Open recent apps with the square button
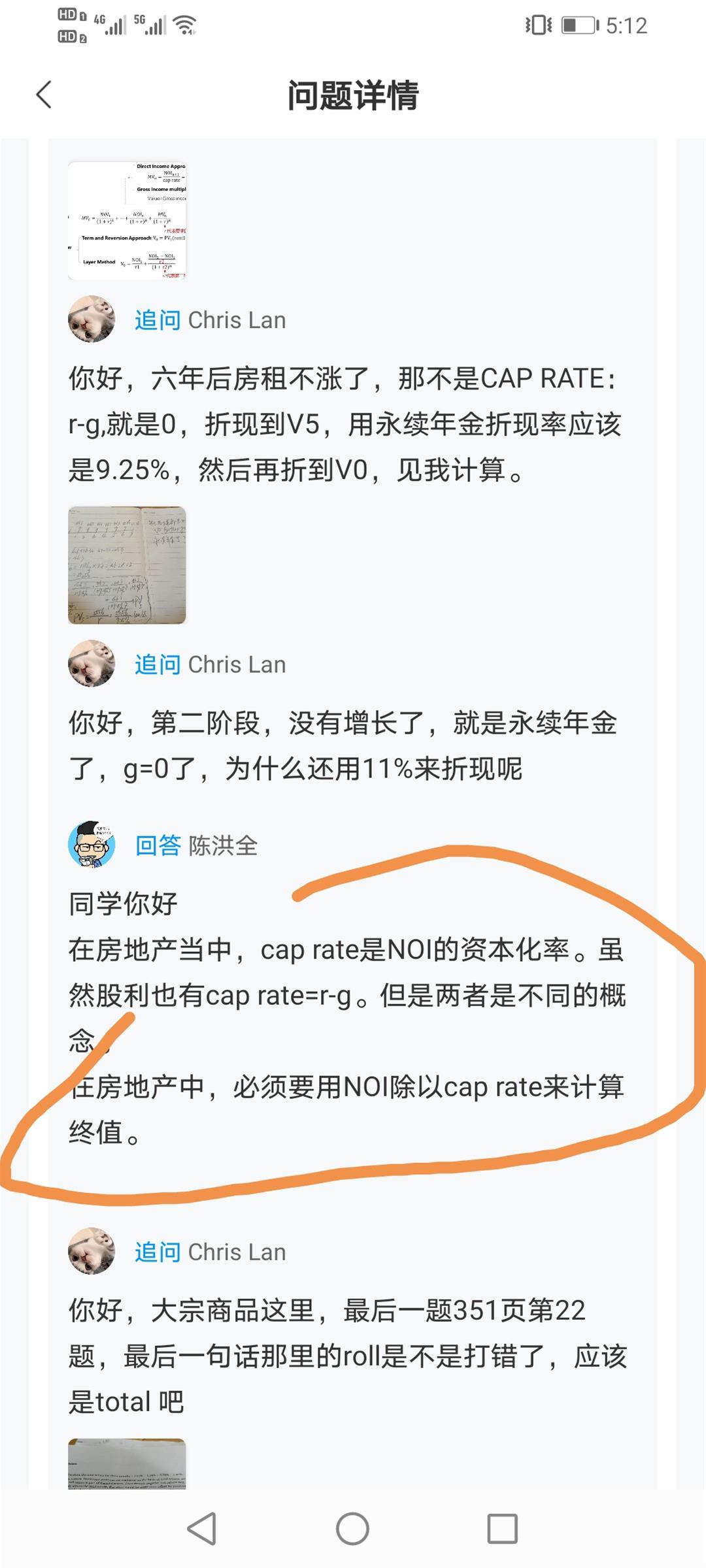 [x=502, y=1529]
